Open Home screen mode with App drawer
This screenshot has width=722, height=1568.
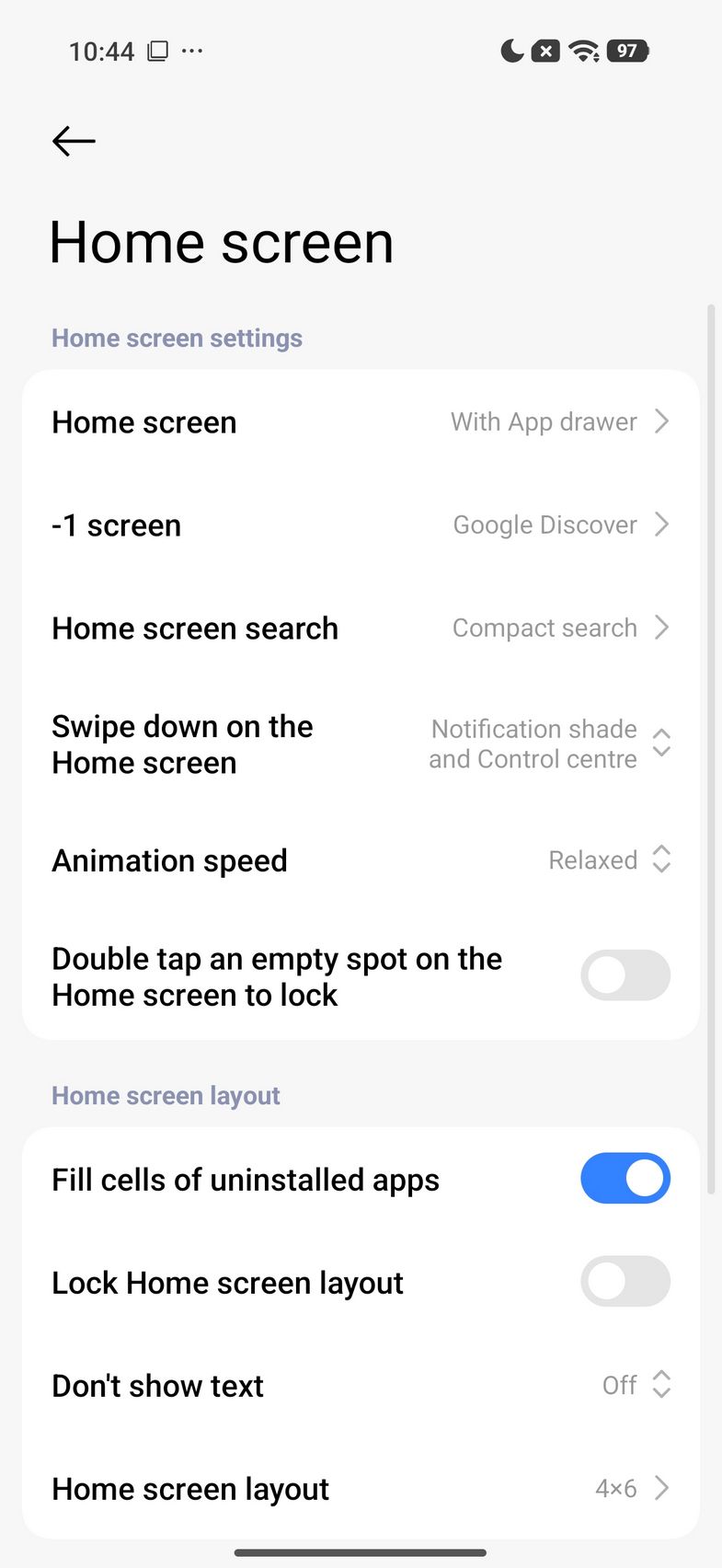pos(361,422)
